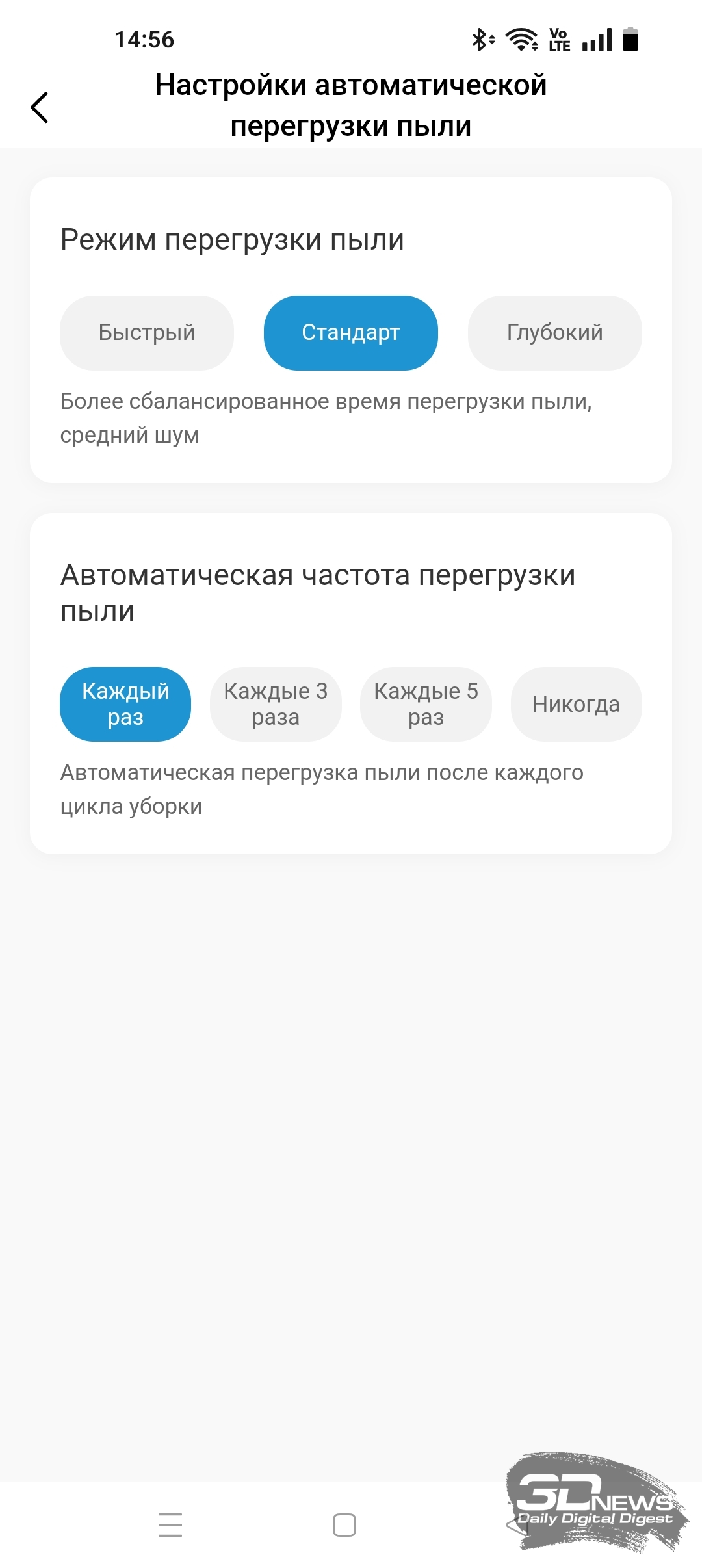Viewport: 702px width, 1568px height.
Task: Switch to the Глубокий dust mode
Action: [555, 333]
